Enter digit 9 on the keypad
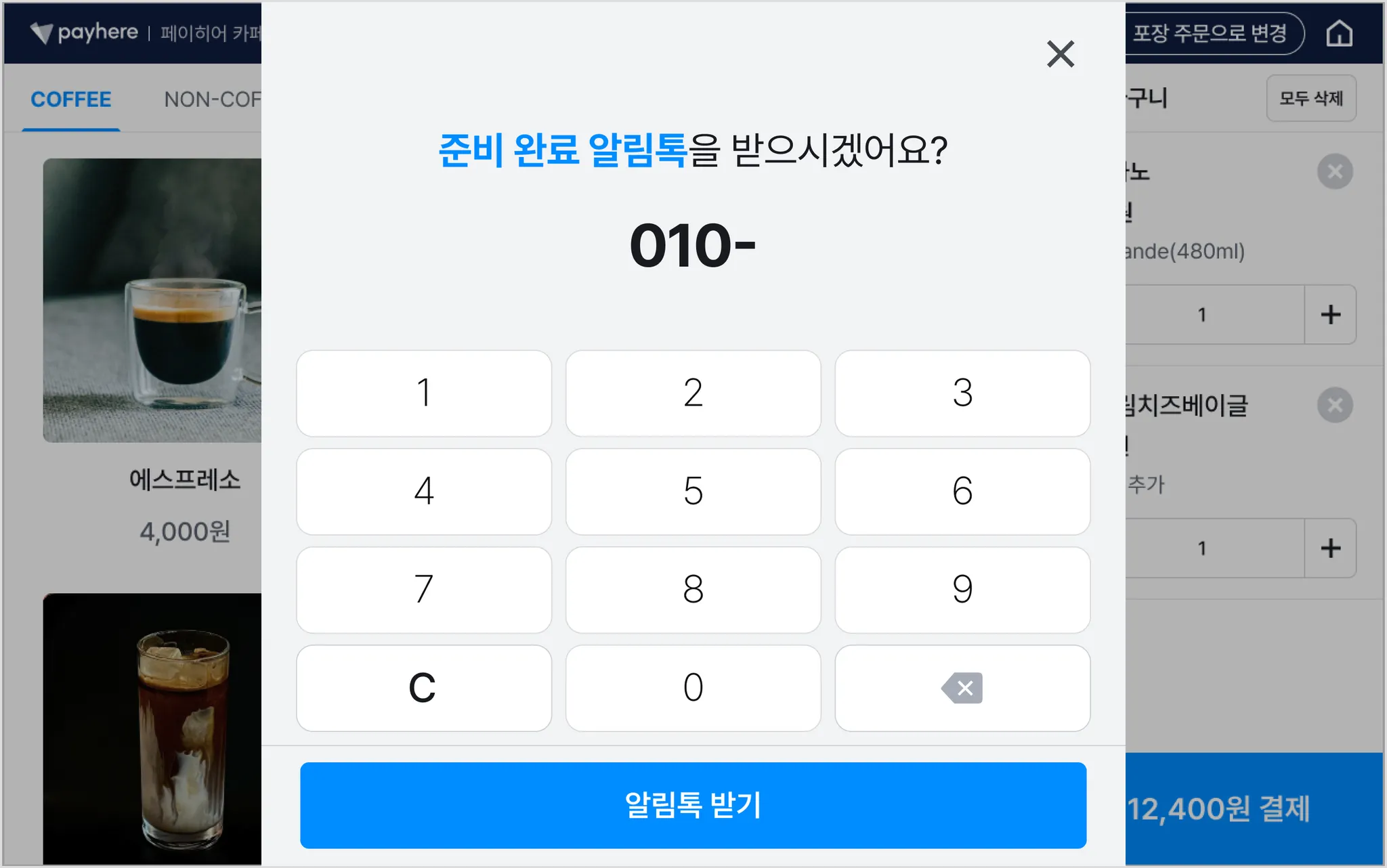1387x868 pixels. click(x=962, y=590)
